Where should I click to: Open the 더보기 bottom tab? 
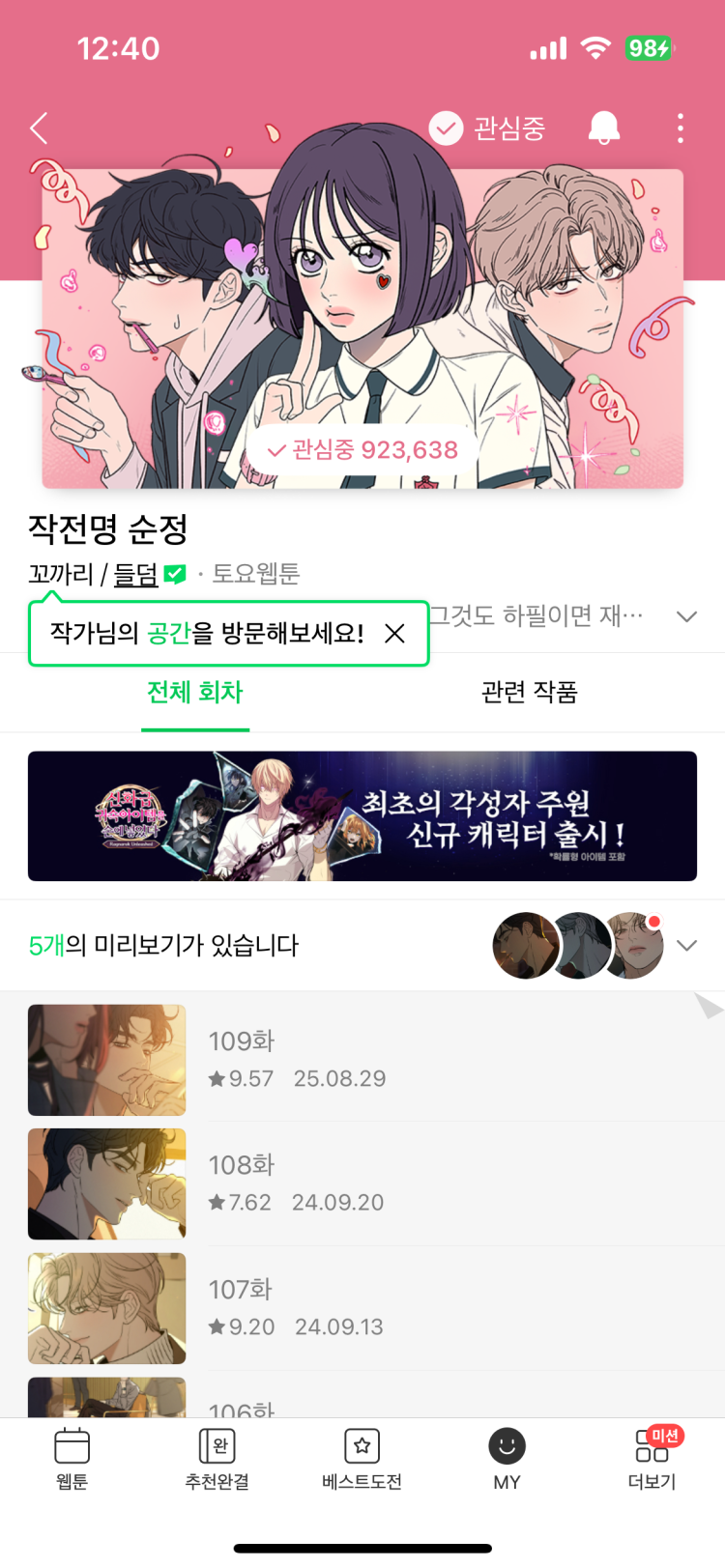click(x=652, y=1459)
